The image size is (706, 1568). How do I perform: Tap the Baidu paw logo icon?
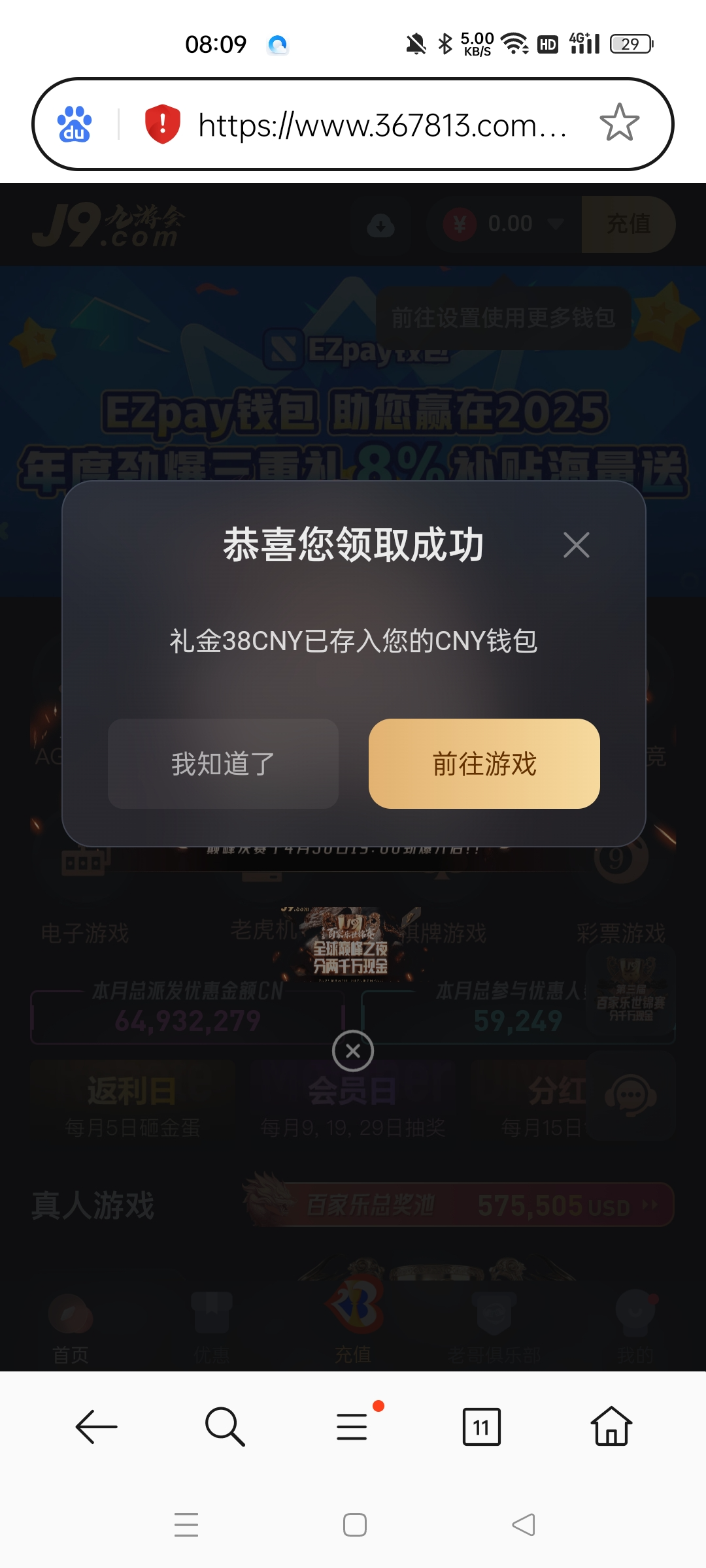(x=75, y=124)
